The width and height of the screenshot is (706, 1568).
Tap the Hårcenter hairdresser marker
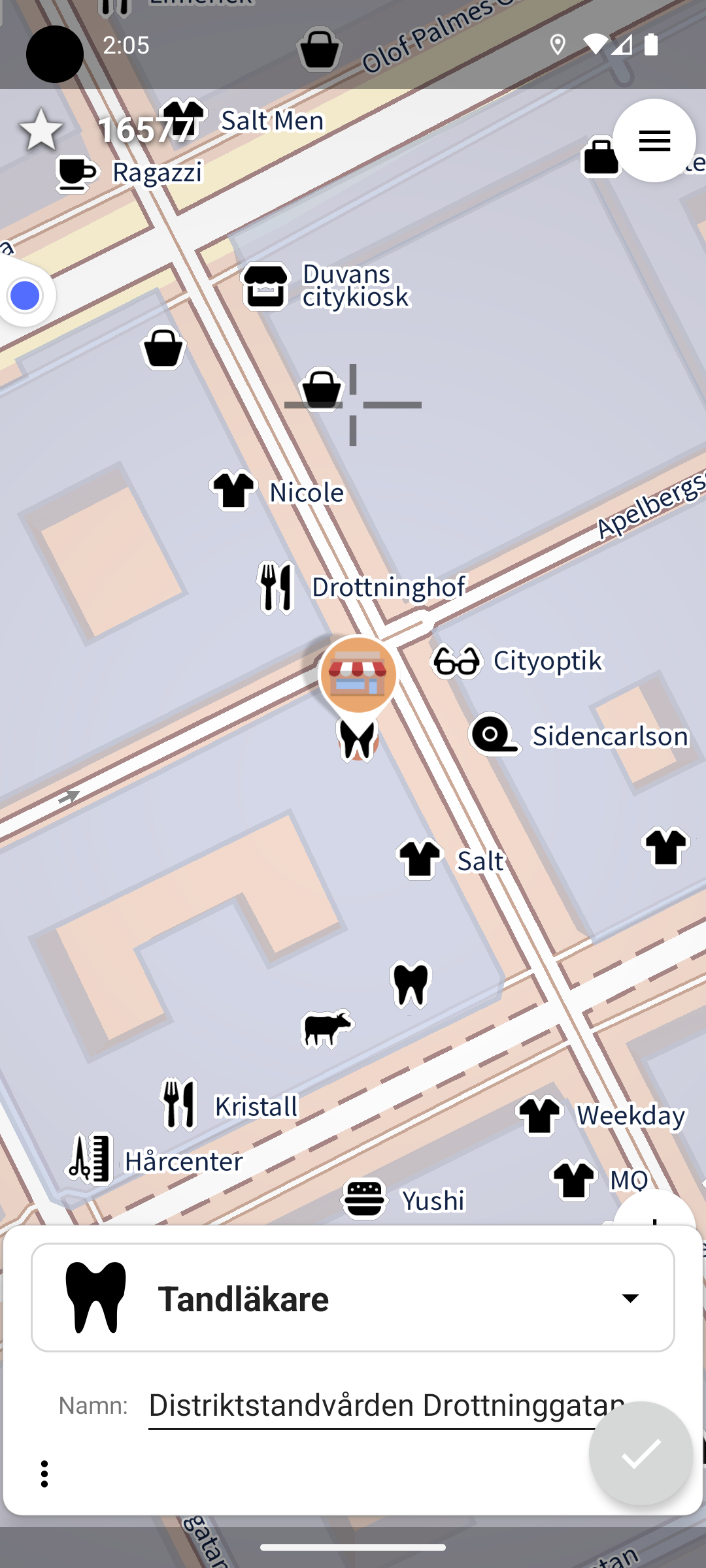(x=90, y=1159)
